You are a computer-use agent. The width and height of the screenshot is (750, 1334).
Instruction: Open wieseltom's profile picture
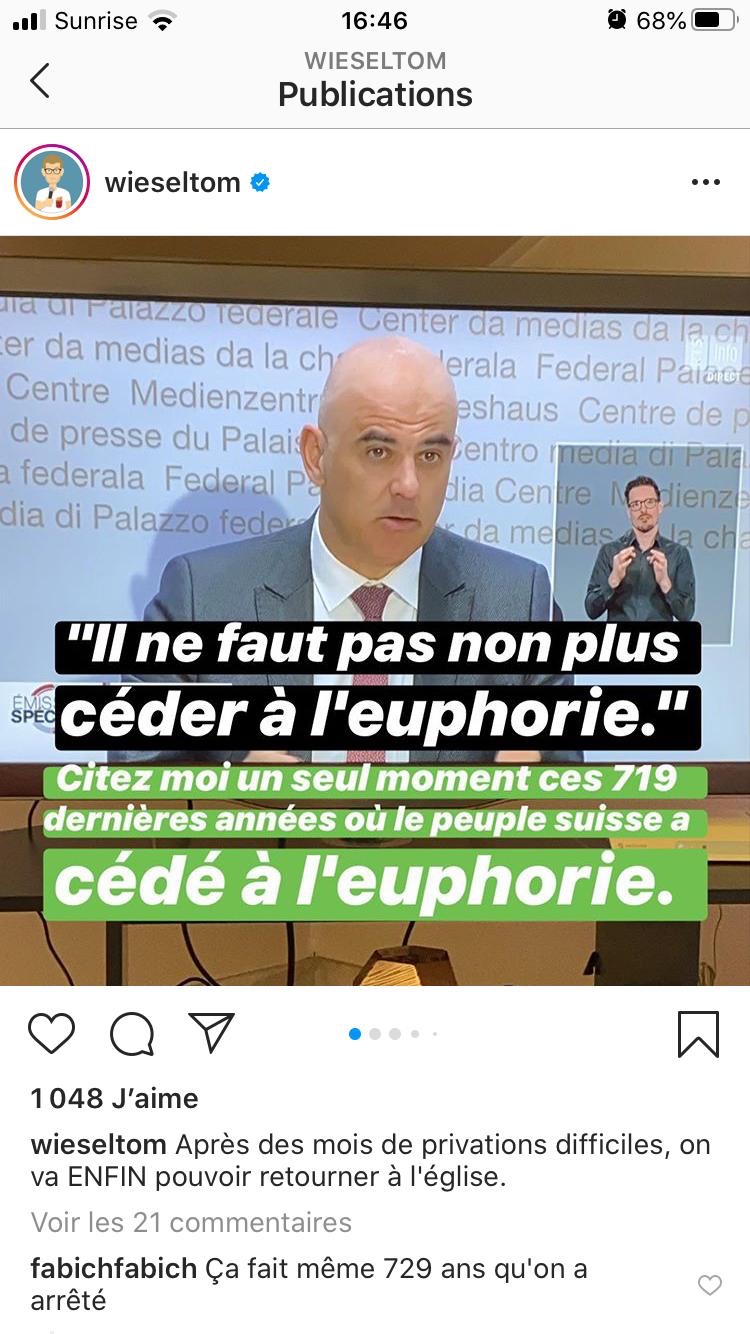pos(52,182)
